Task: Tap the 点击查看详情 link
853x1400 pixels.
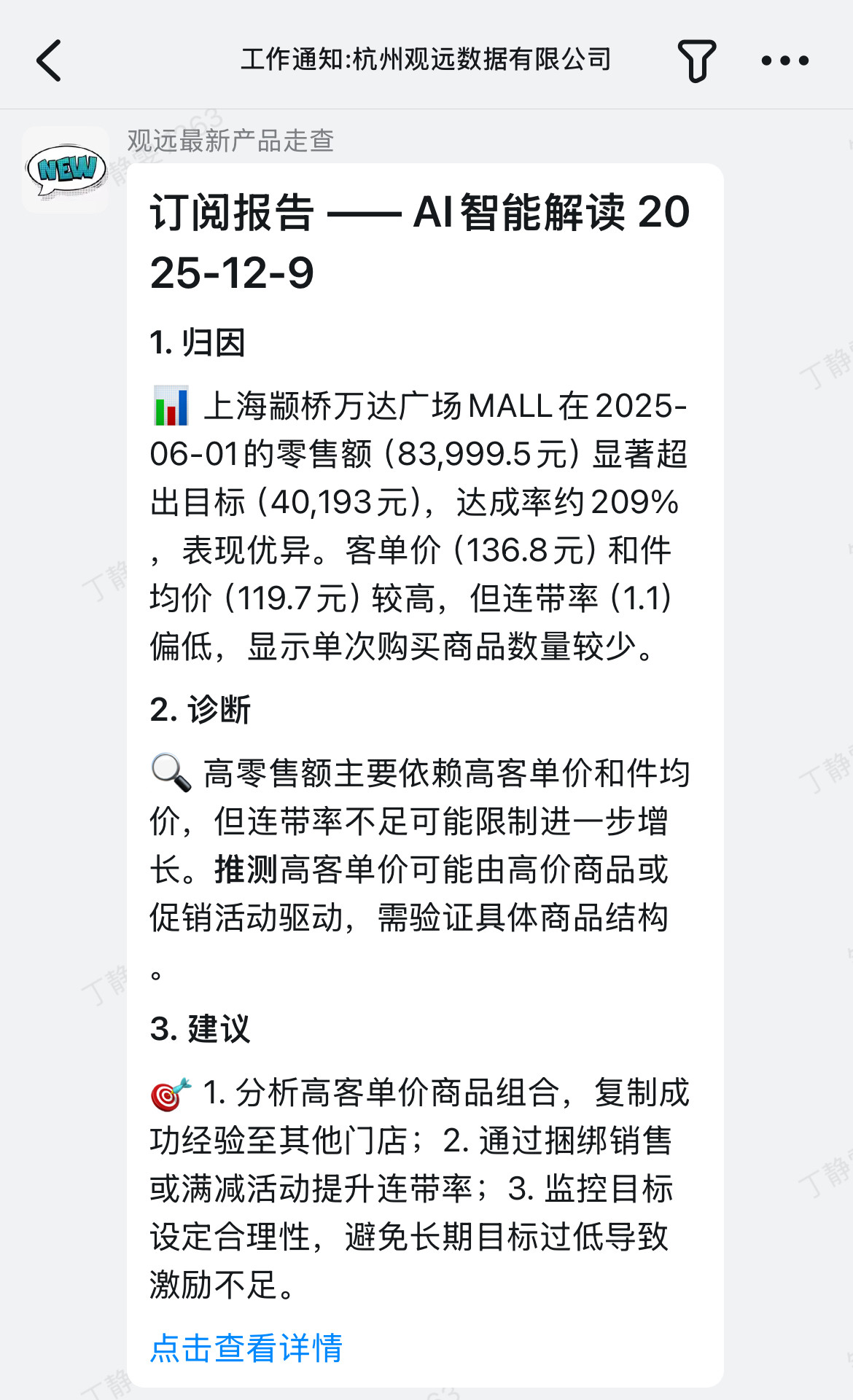Action: tap(246, 1348)
